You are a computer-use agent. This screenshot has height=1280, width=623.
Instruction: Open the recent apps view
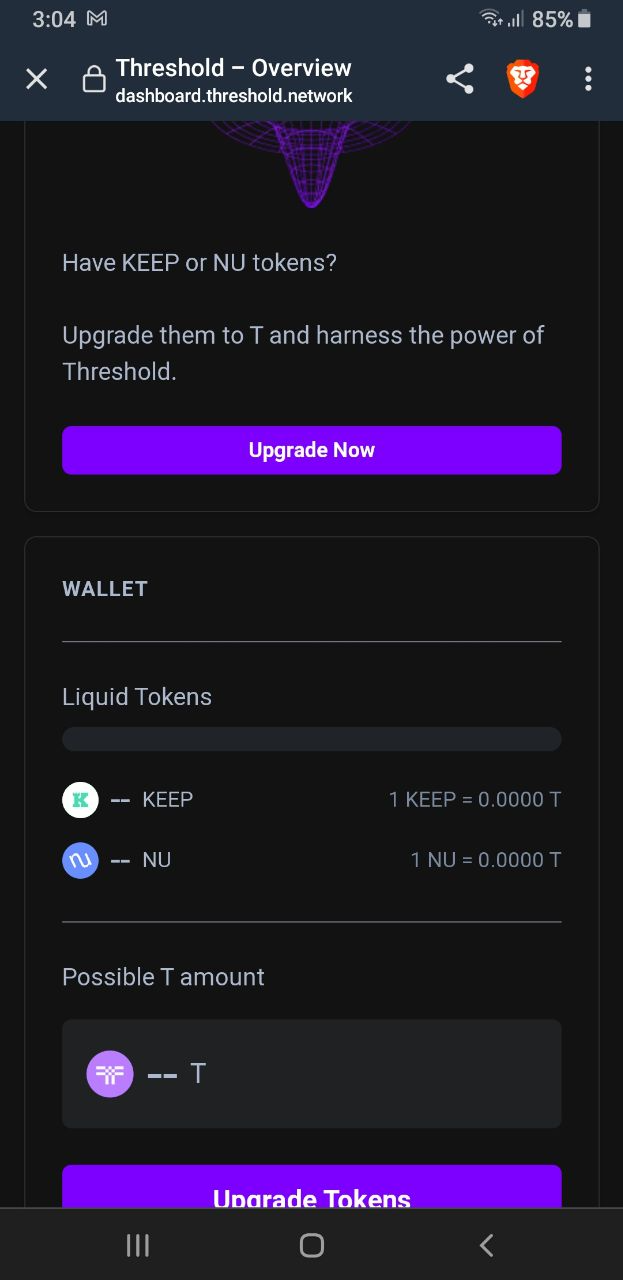click(137, 1245)
